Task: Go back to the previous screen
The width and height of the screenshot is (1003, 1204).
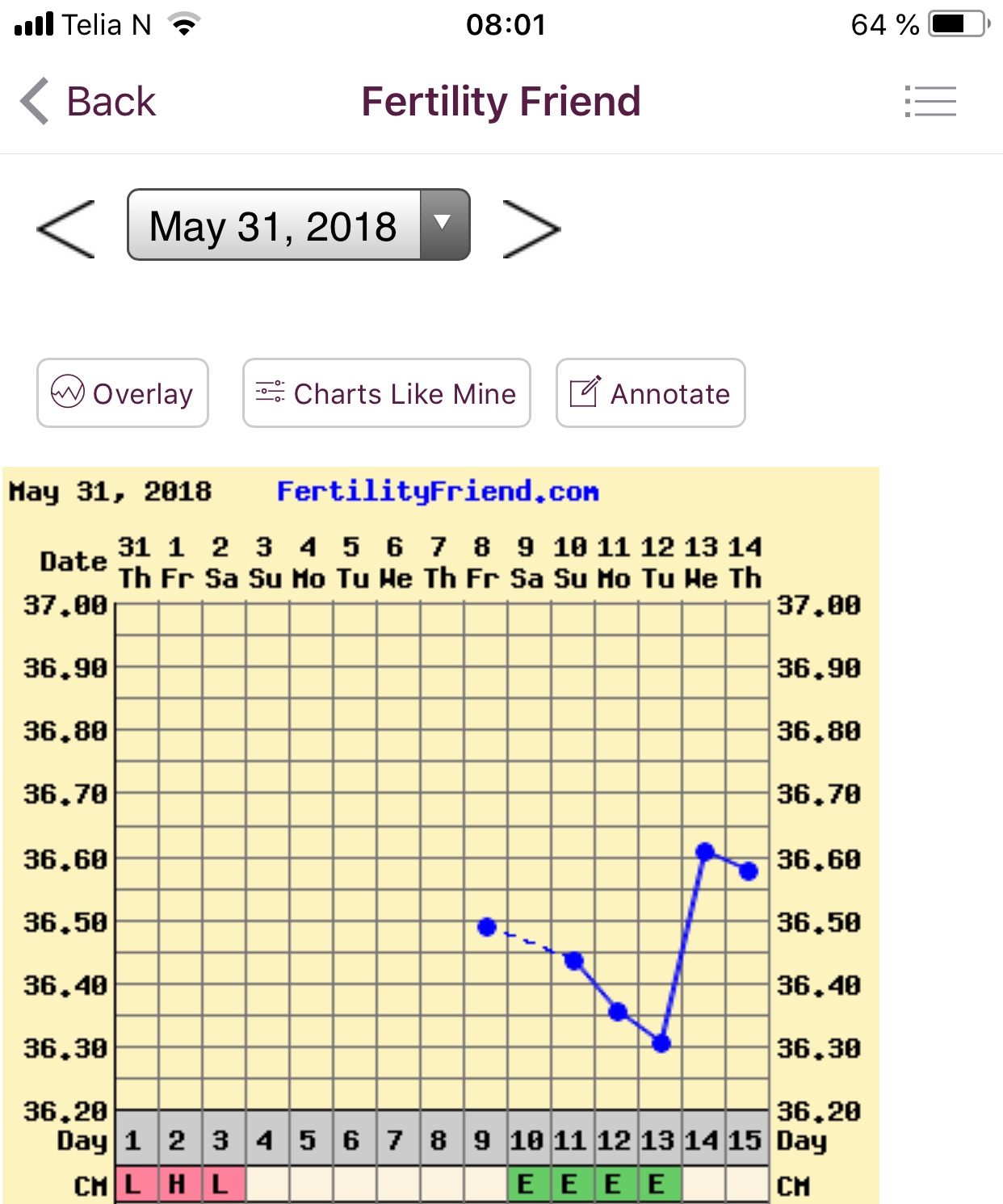Action: (x=87, y=102)
